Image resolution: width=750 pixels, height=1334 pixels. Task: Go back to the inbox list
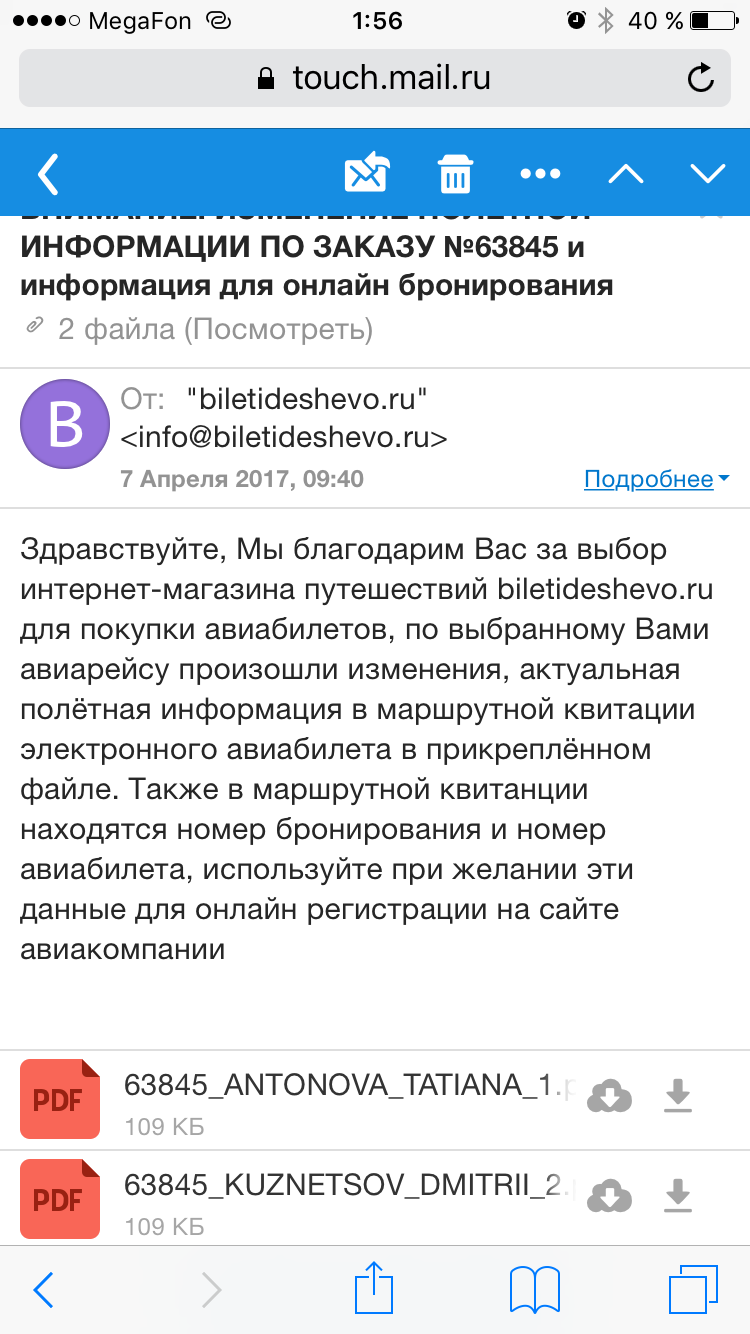click(47, 173)
